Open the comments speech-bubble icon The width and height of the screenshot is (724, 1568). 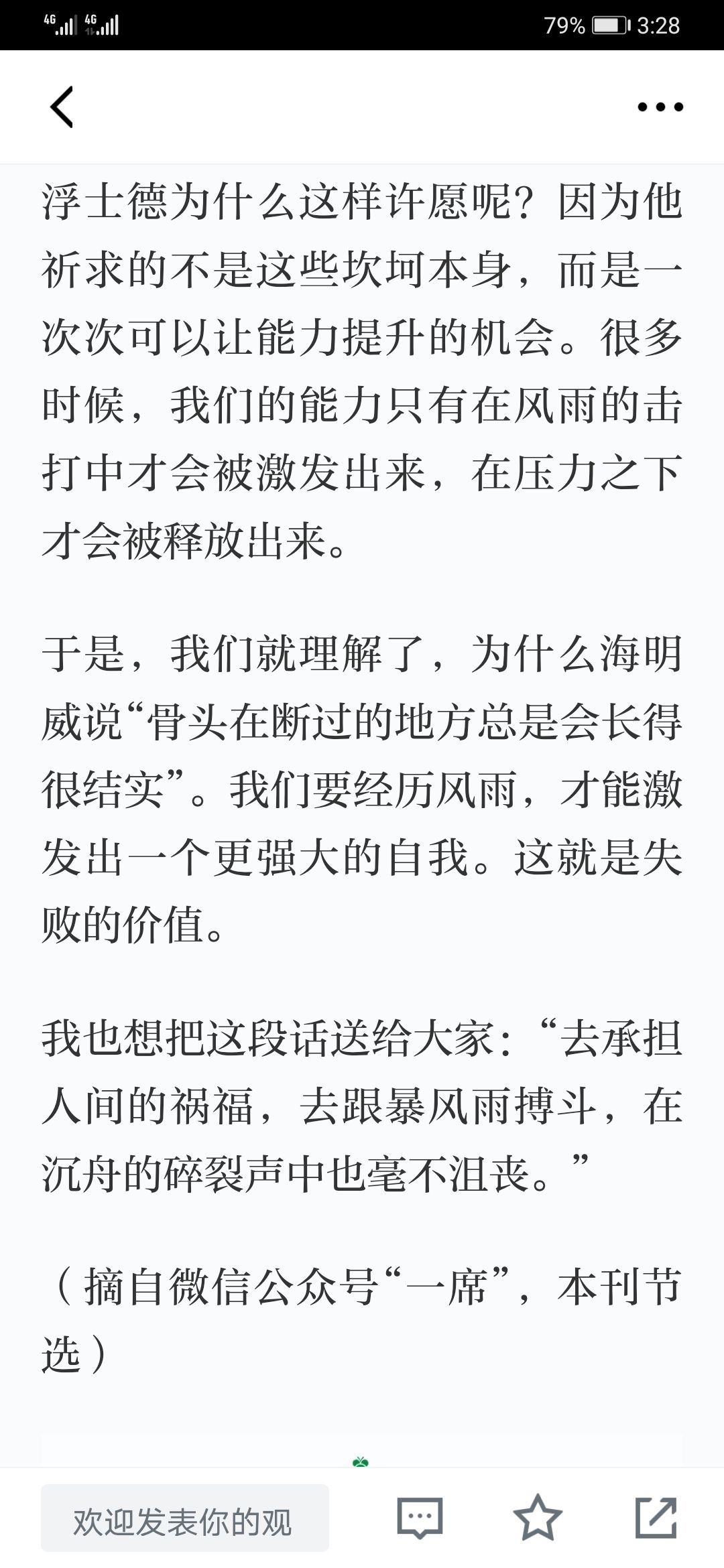click(420, 1517)
